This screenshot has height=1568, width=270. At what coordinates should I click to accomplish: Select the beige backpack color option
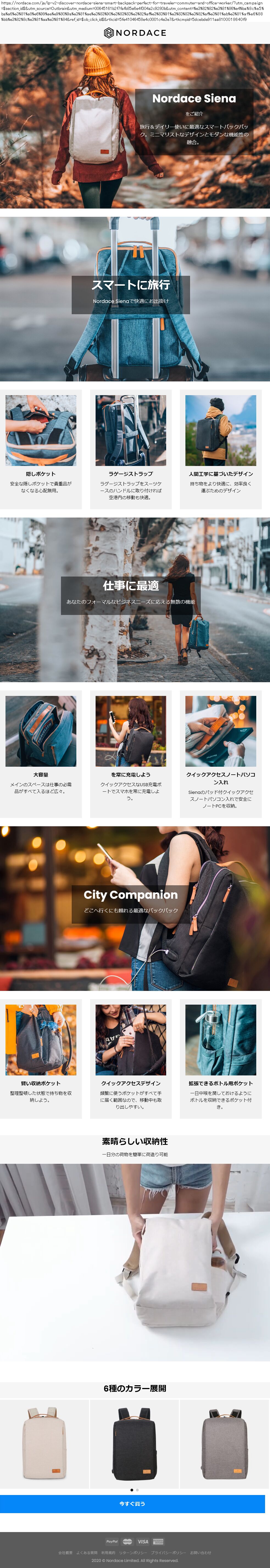[x=44, y=1444]
